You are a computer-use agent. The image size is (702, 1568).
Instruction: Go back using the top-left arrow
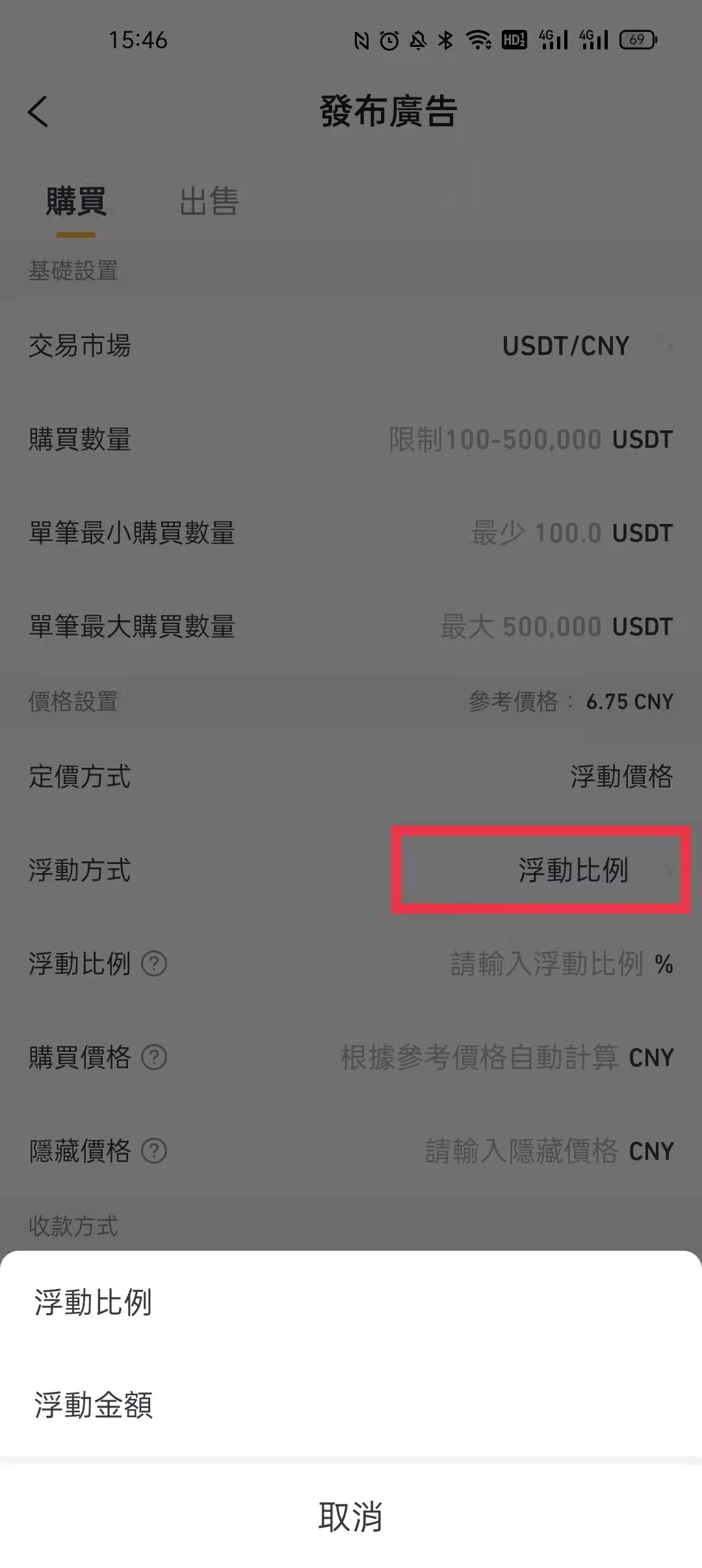tap(38, 111)
